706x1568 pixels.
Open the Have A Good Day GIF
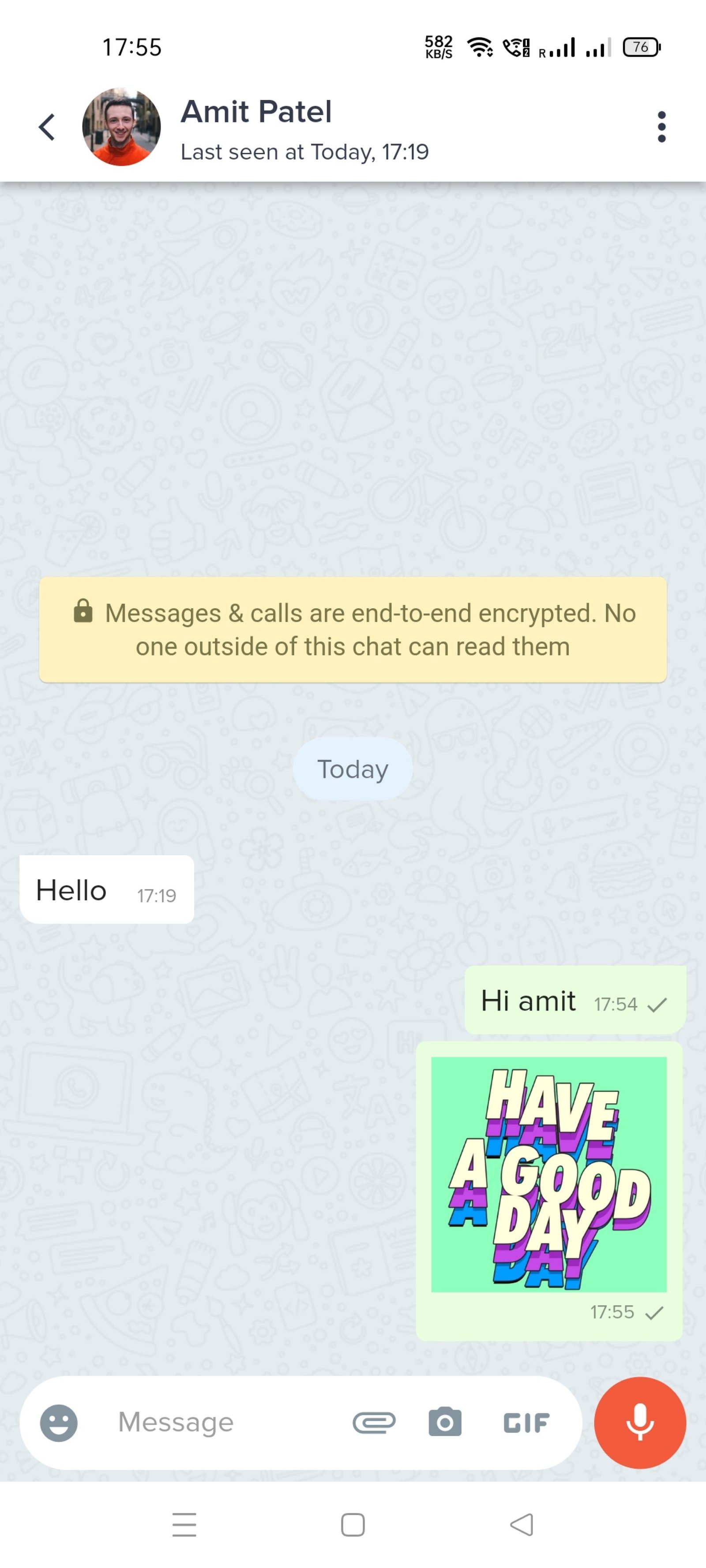coord(549,1174)
